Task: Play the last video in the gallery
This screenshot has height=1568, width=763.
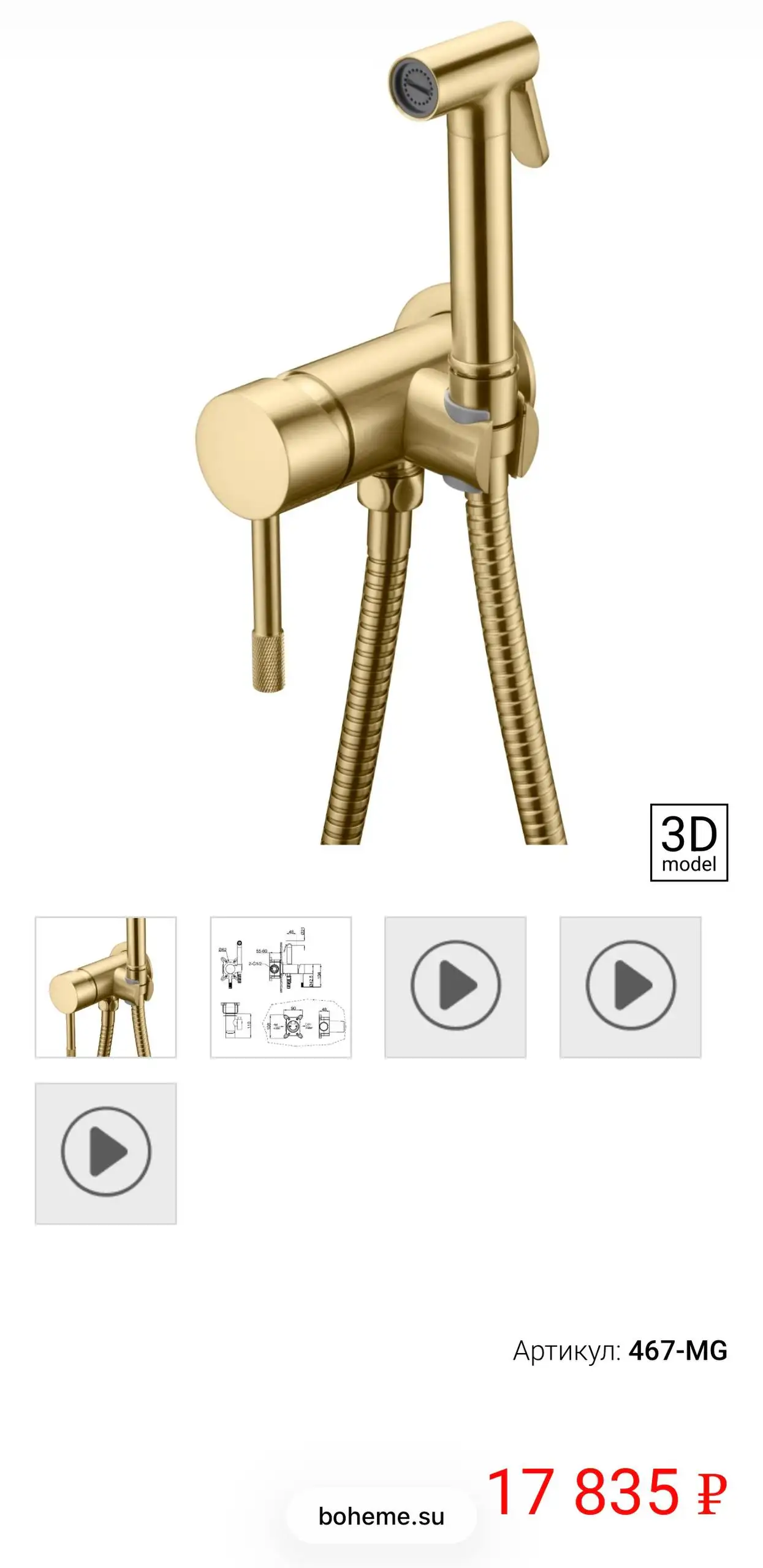Action: [x=105, y=1153]
